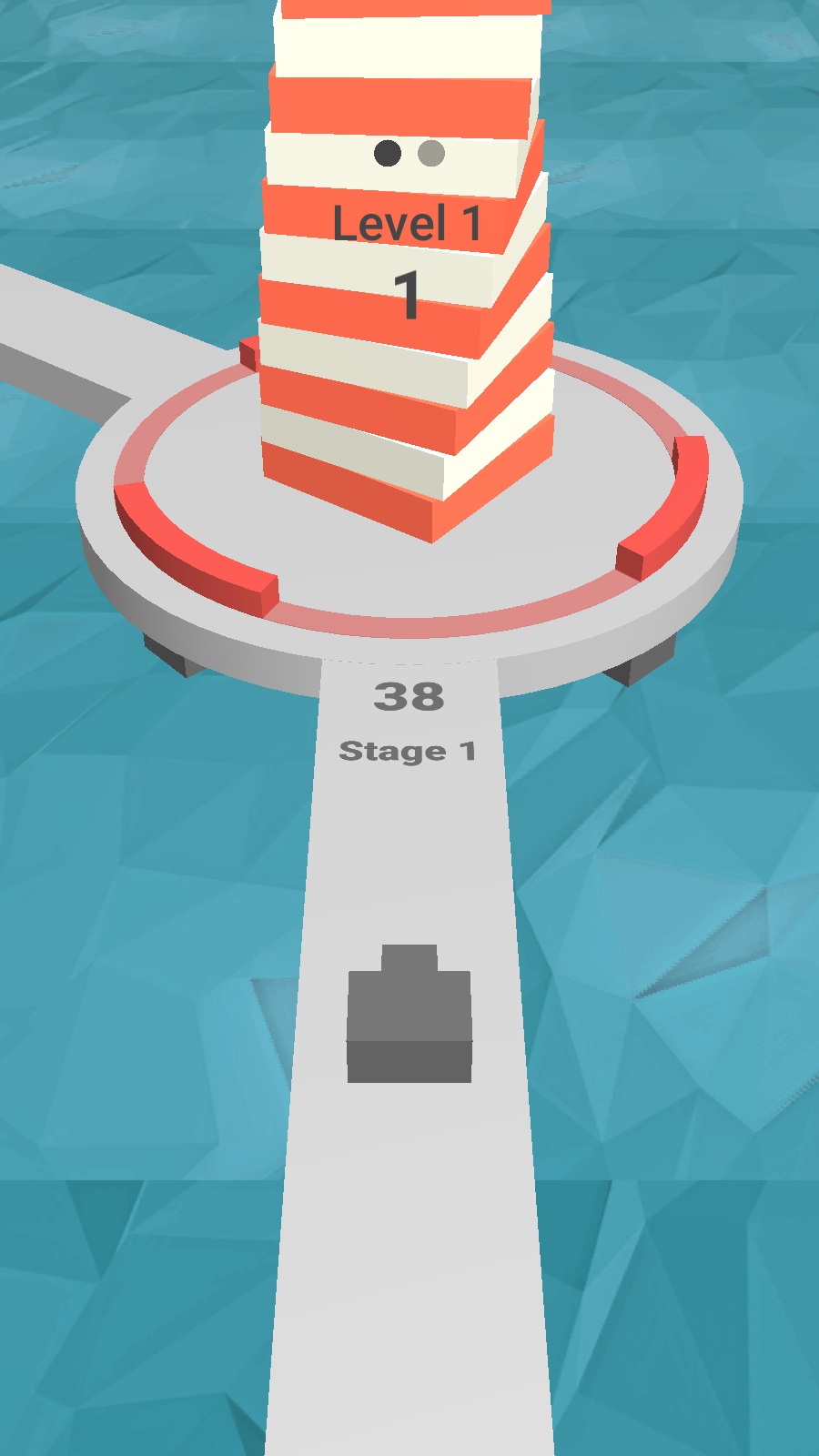Viewport: 819px width, 1456px height.
Task: Fire a ball at the striped tower
Action: point(406,364)
